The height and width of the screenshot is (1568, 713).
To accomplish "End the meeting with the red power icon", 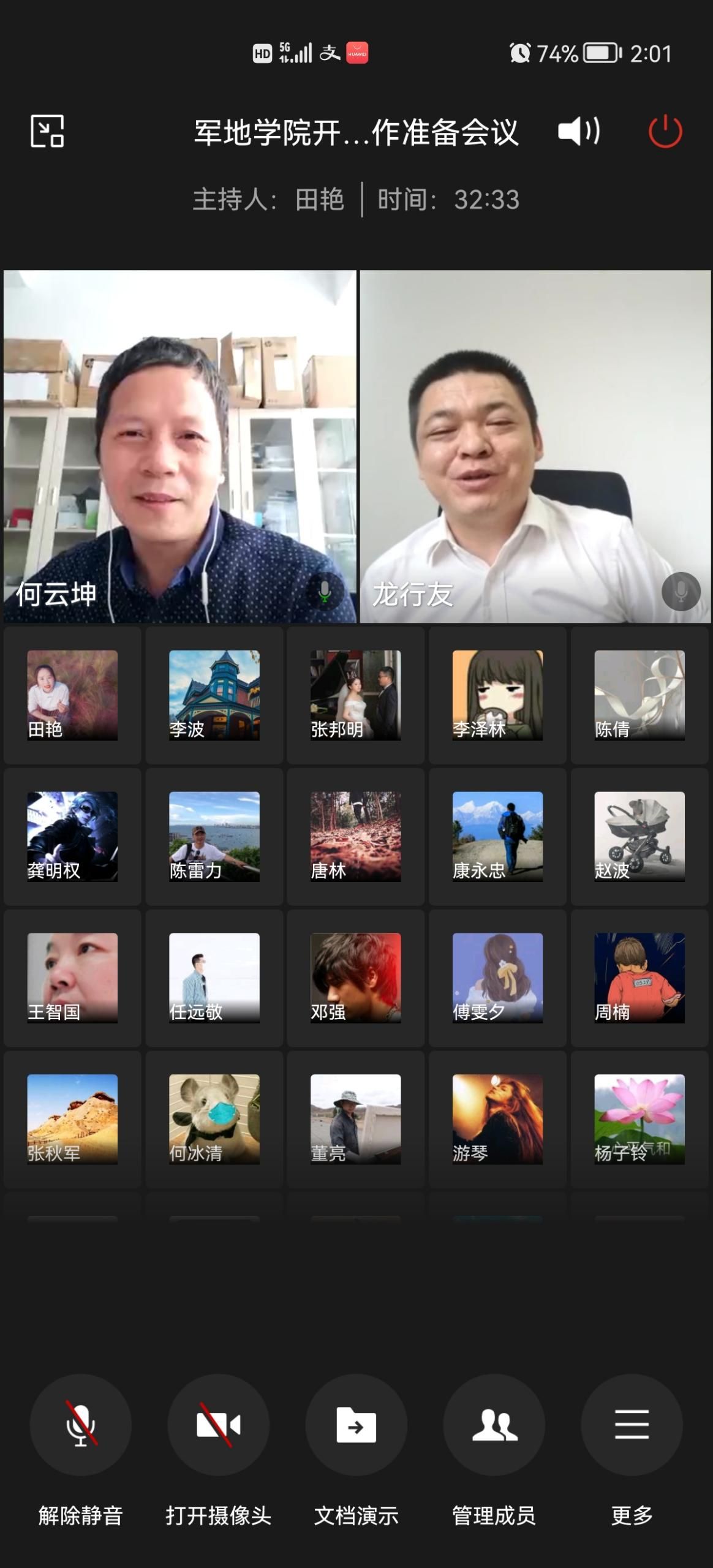I will (665, 131).
